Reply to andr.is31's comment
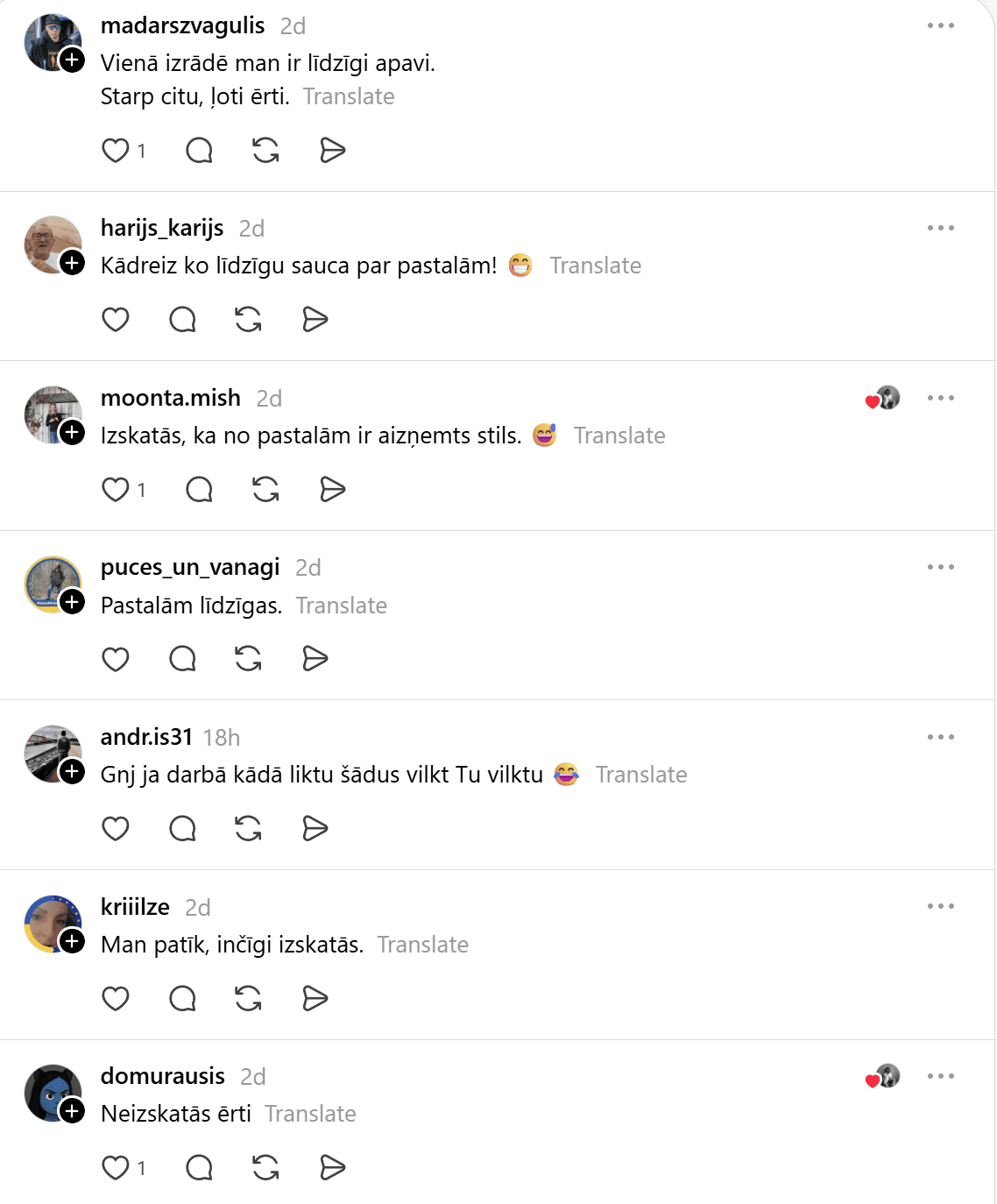Image resolution: width=997 pixels, height=1204 pixels. pyautogui.click(x=182, y=828)
